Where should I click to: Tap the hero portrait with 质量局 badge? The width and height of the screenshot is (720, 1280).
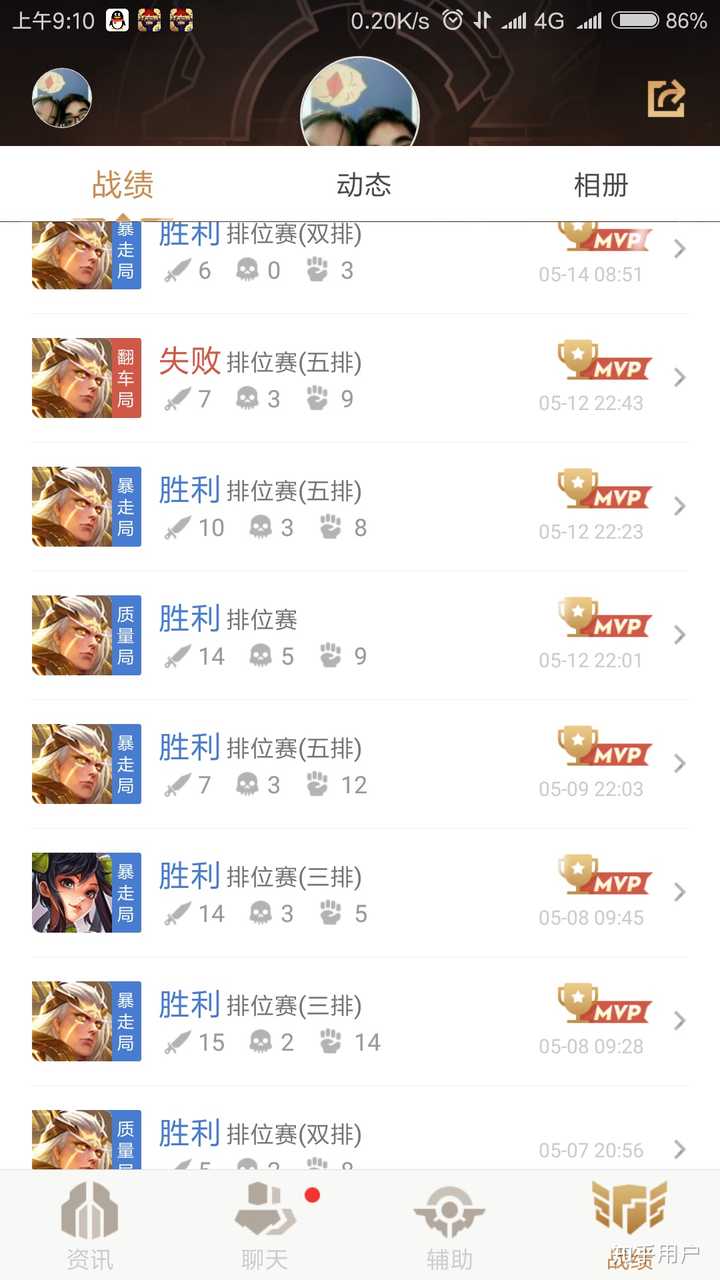86,635
